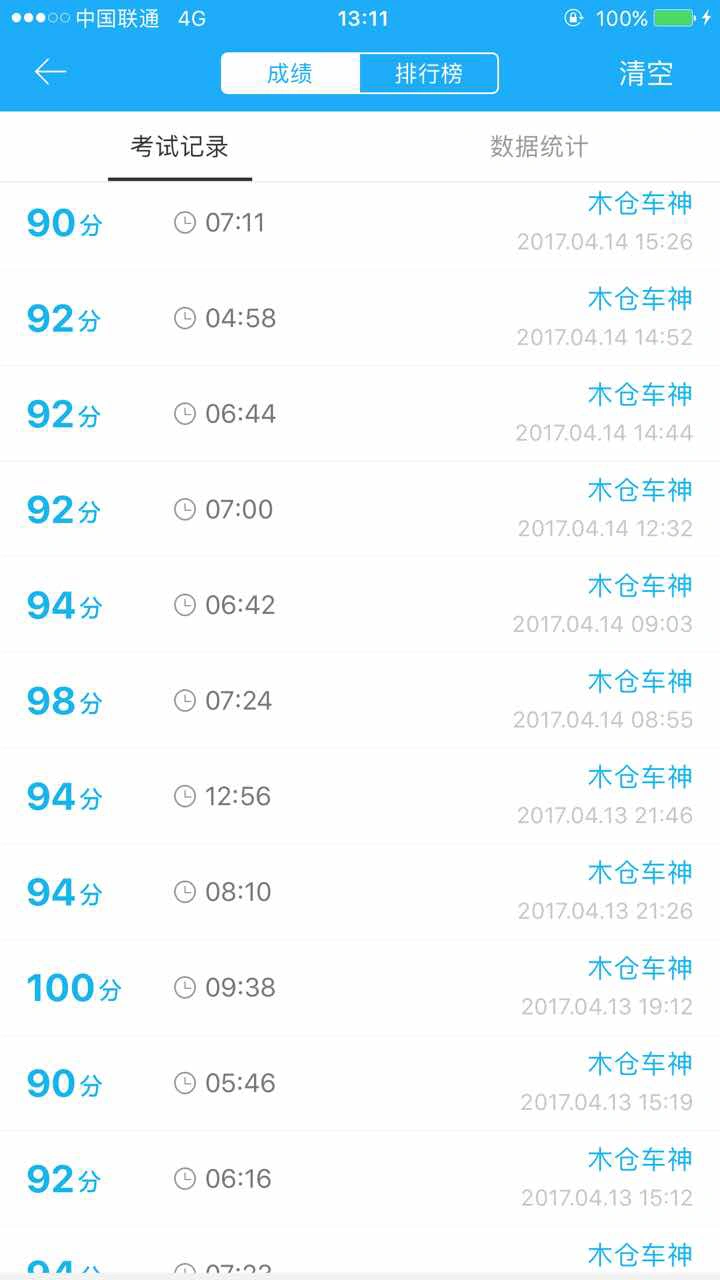Tap 清空 to clear records
Image resolution: width=720 pixels, height=1280 pixels.
click(646, 73)
